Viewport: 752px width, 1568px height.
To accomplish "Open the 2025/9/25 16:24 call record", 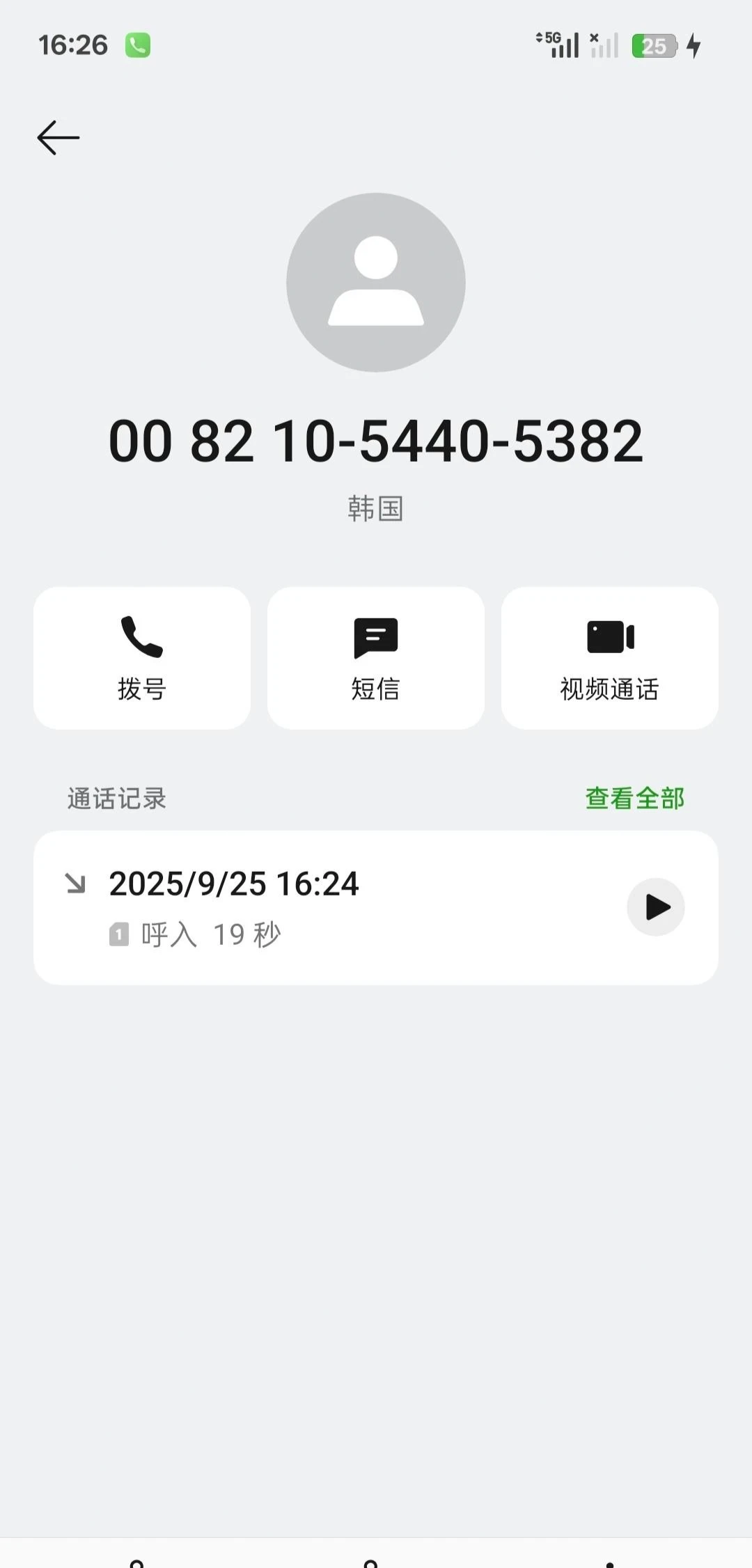I will coord(313,907).
